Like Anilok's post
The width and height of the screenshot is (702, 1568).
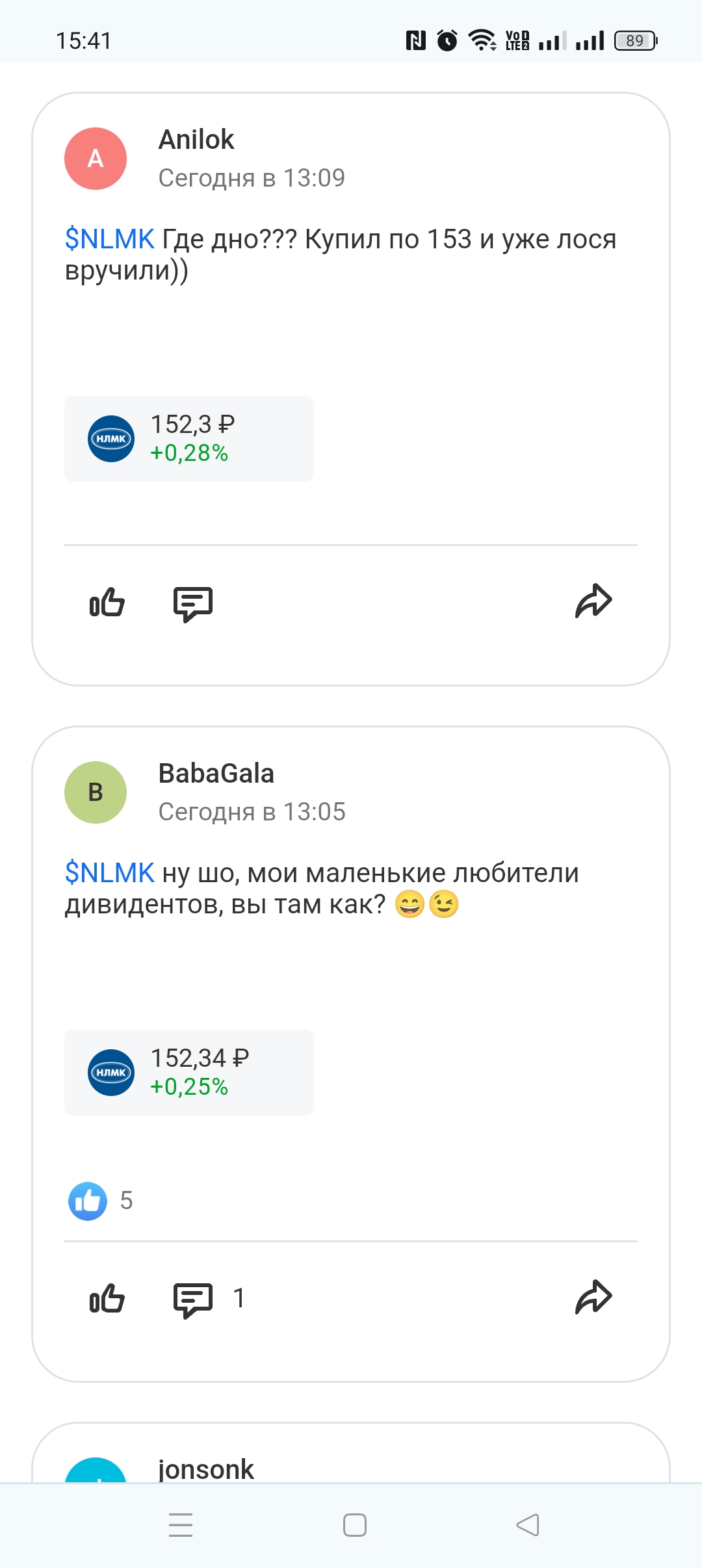107,603
